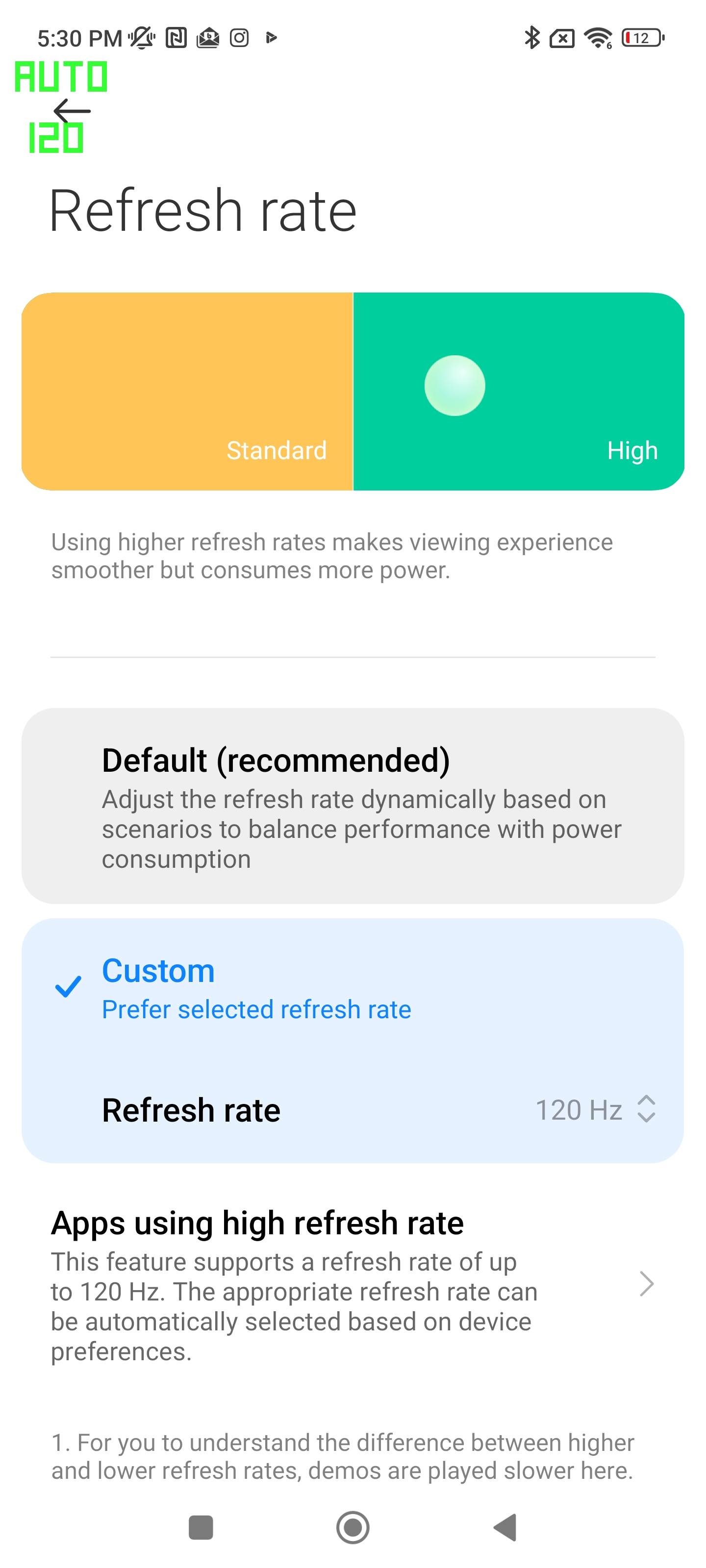
Task: Go back using the top arrow
Action: pyautogui.click(x=72, y=111)
